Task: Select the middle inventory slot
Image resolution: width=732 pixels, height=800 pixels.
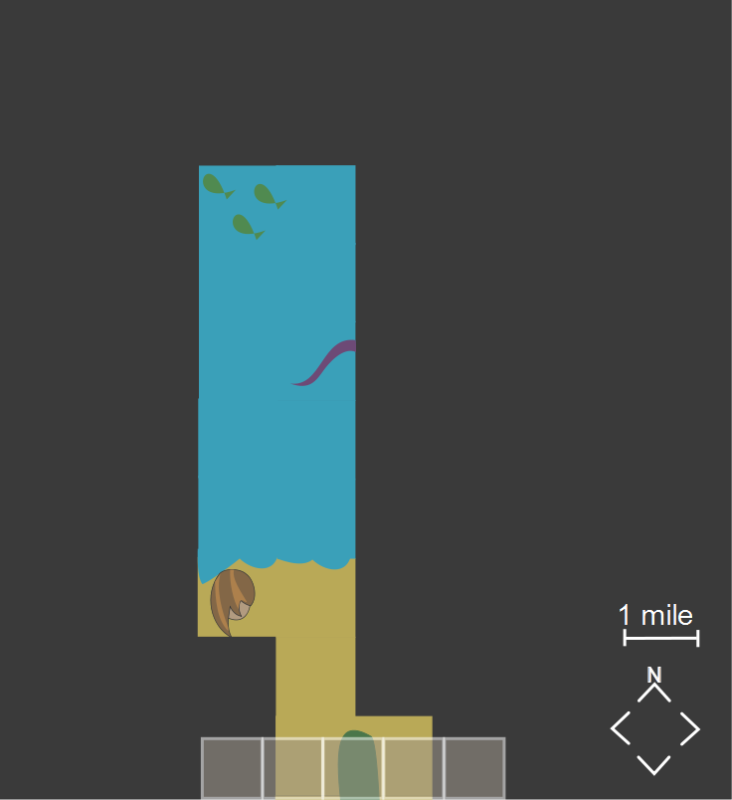Action: click(x=353, y=768)
